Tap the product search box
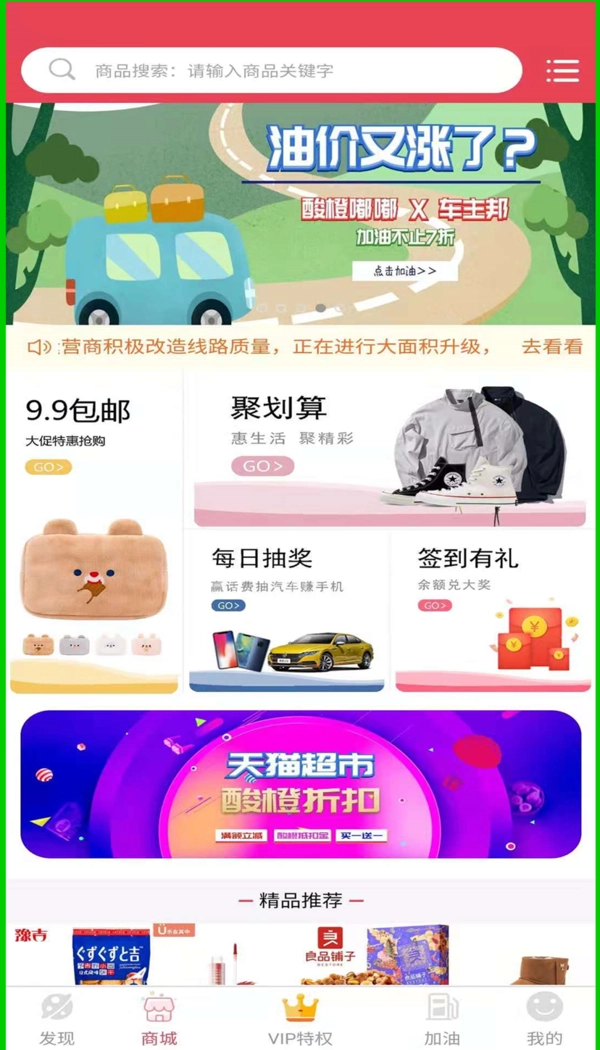 (270, 71)
